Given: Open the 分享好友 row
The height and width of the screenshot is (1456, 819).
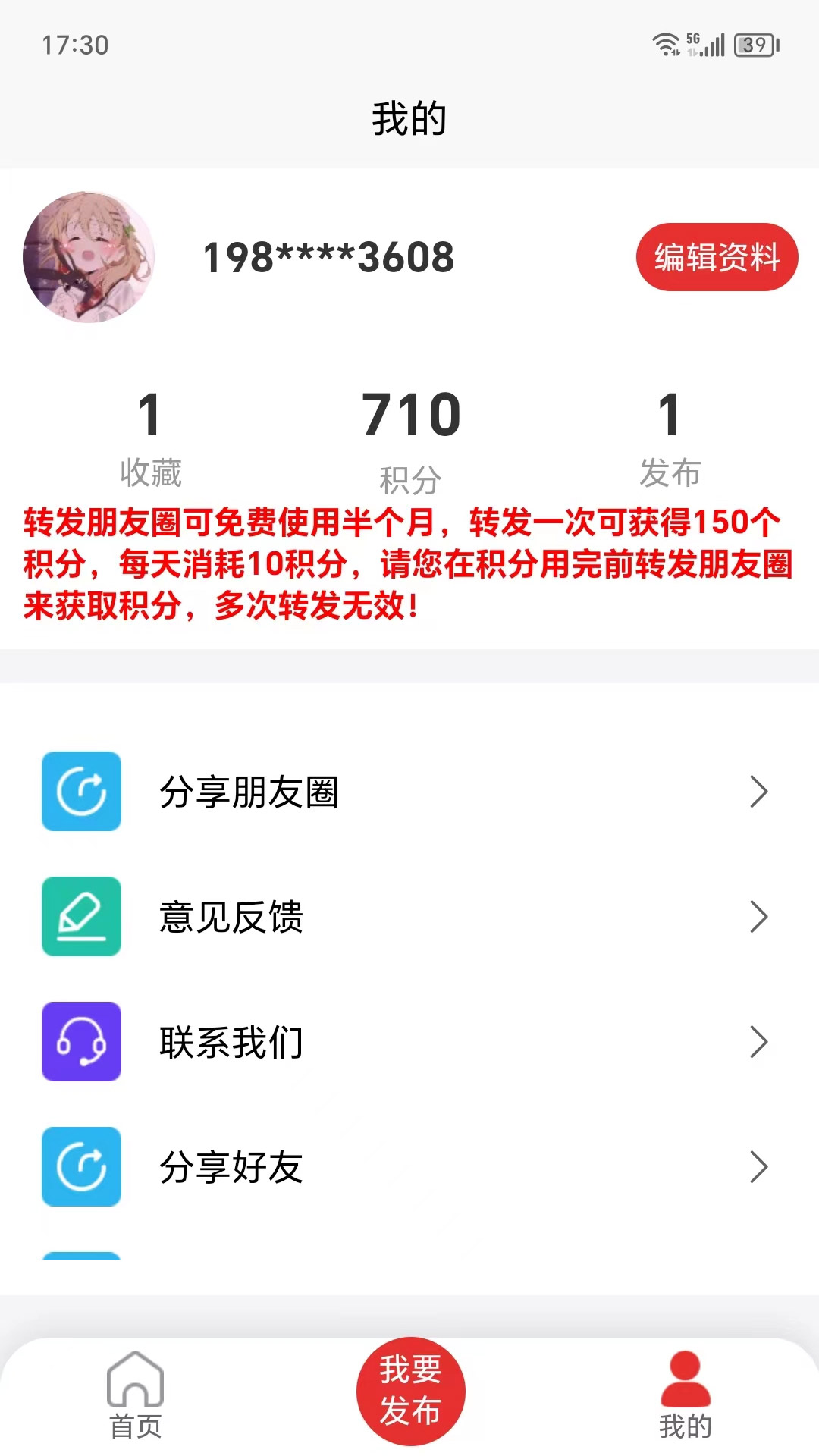Looking at the screenshot, I should coord(409,1167).
